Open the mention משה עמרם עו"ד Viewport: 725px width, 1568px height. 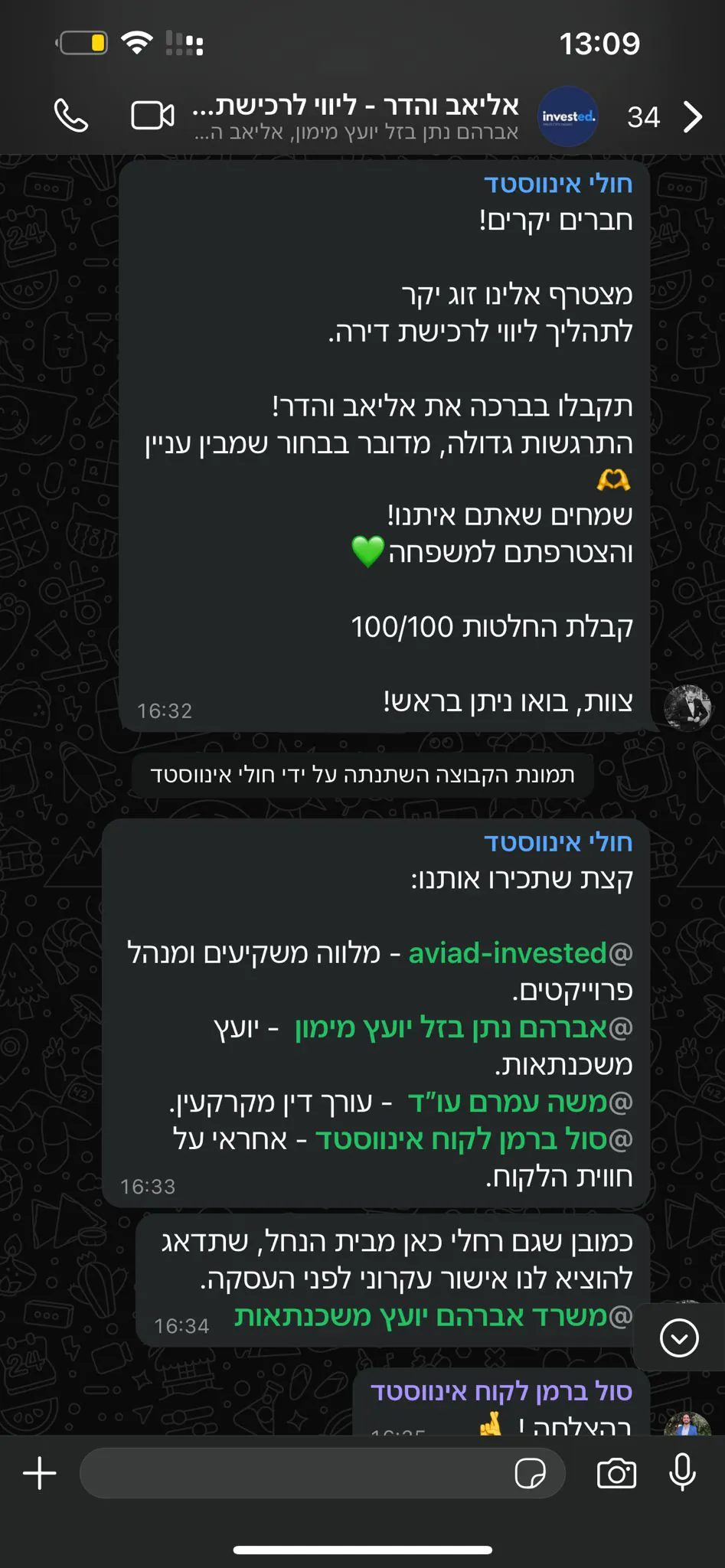click(x=520, y=1102)
